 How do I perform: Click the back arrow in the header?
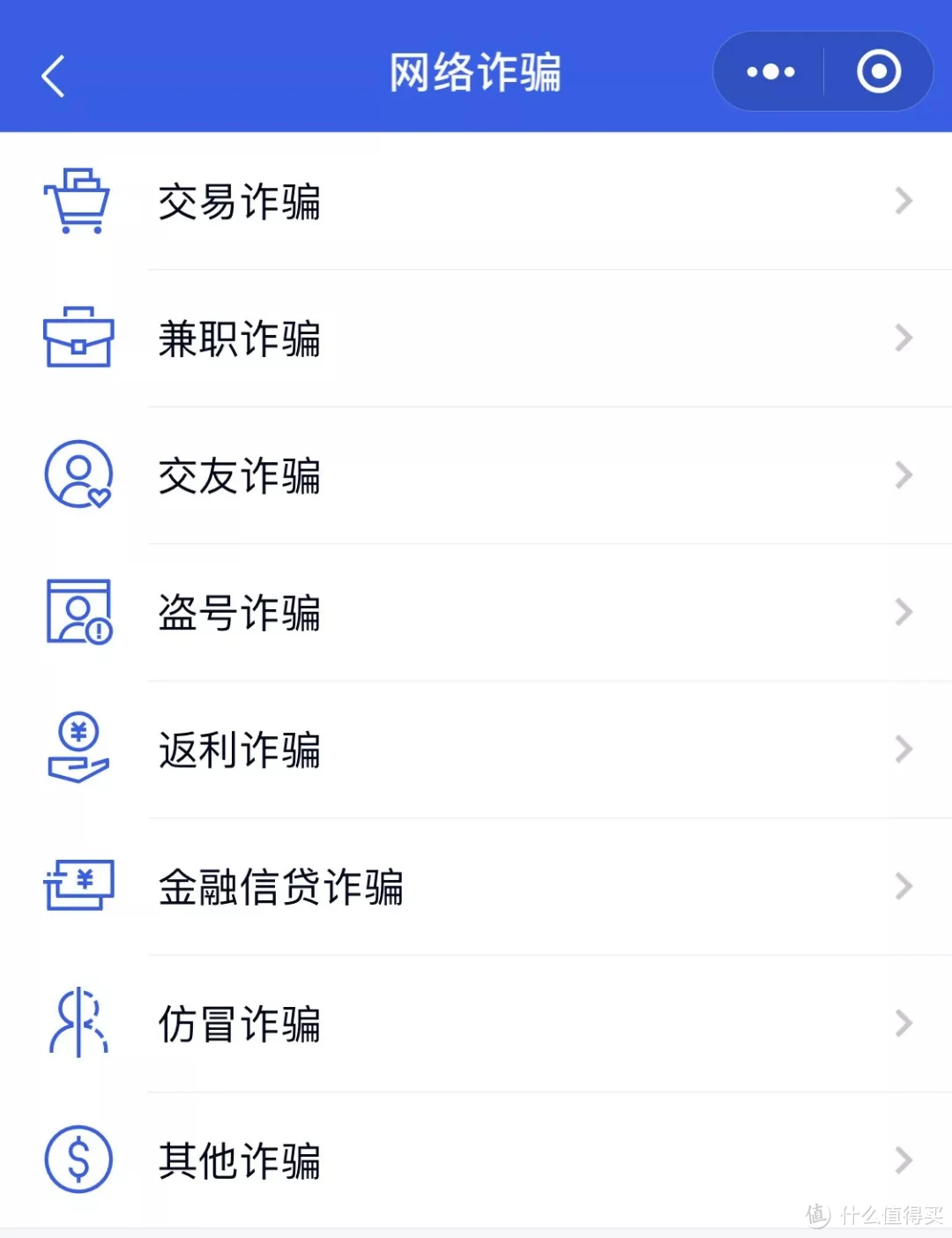click(53, 75)
